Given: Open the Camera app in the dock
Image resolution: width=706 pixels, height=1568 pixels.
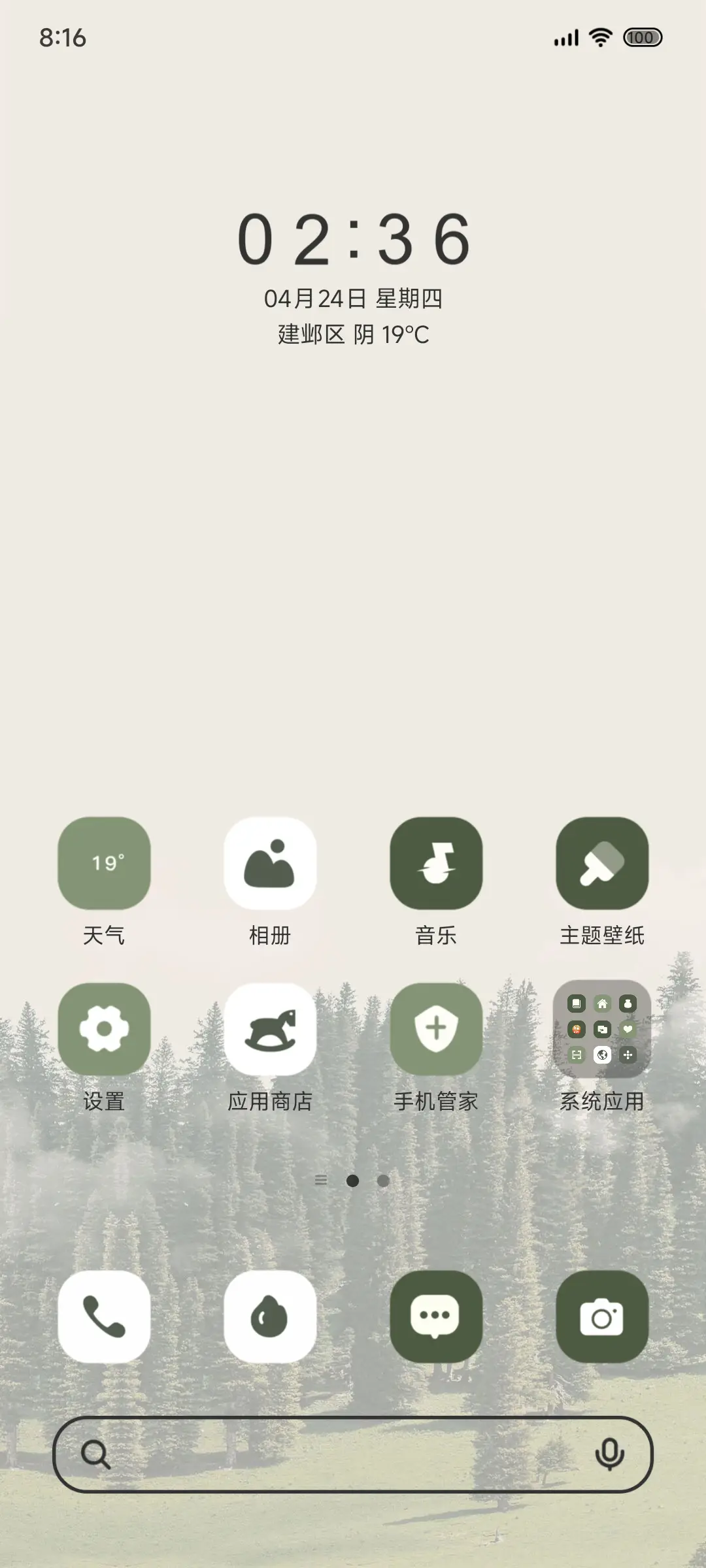Looking at the screenshot, I should 602,1316.
